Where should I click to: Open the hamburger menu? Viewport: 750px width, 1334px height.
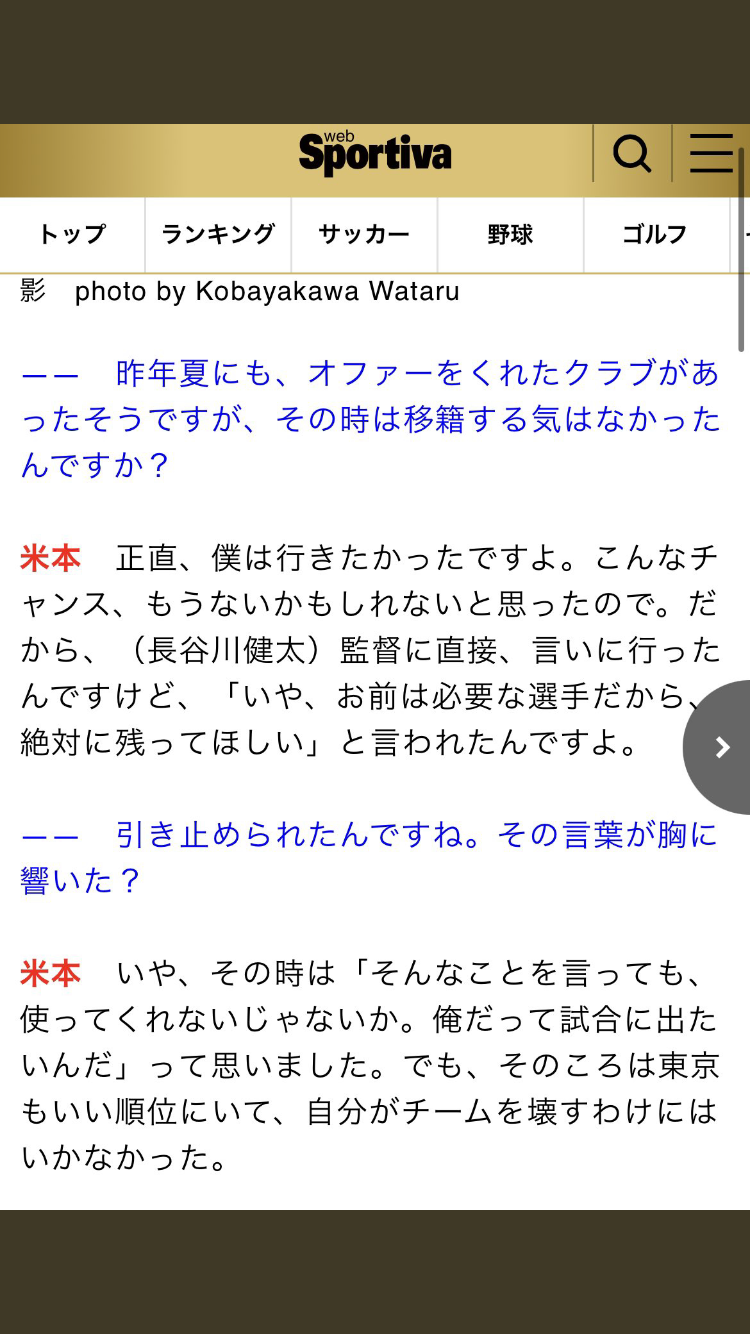(711, 155)
